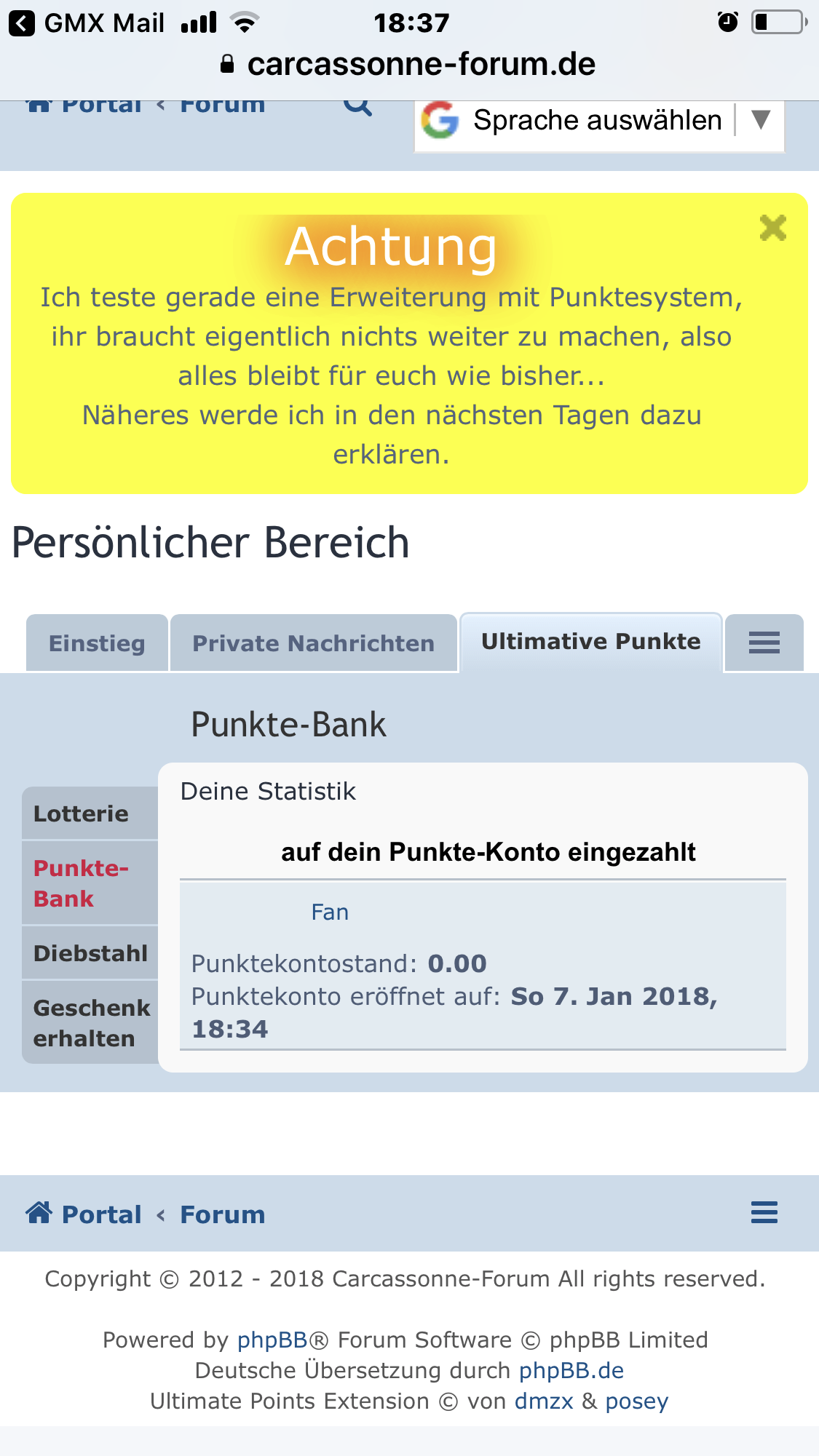Viewport: 819px width, 1456px height.
Task: Go to Forum in the footer
Action: pos(222,1214)
